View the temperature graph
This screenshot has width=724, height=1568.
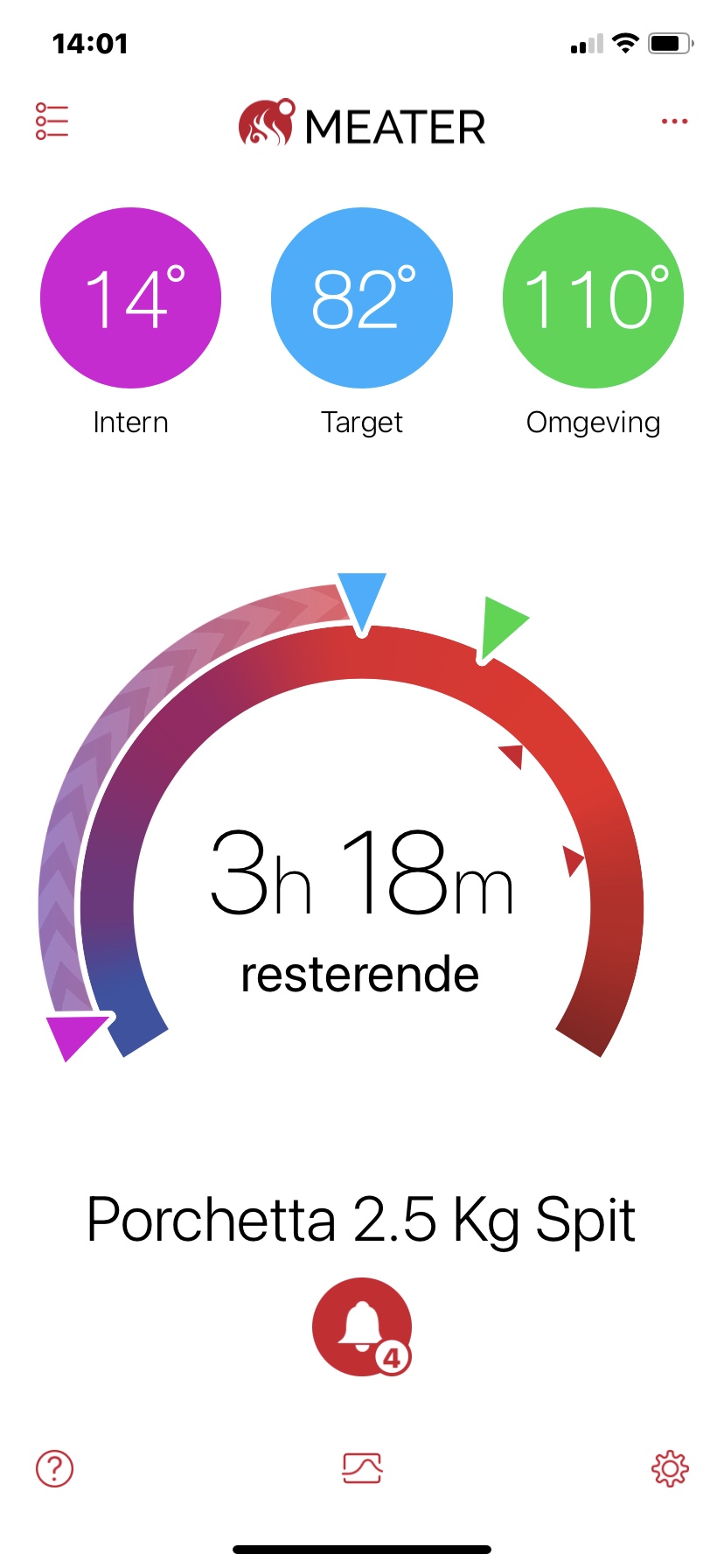point(362,1468)
